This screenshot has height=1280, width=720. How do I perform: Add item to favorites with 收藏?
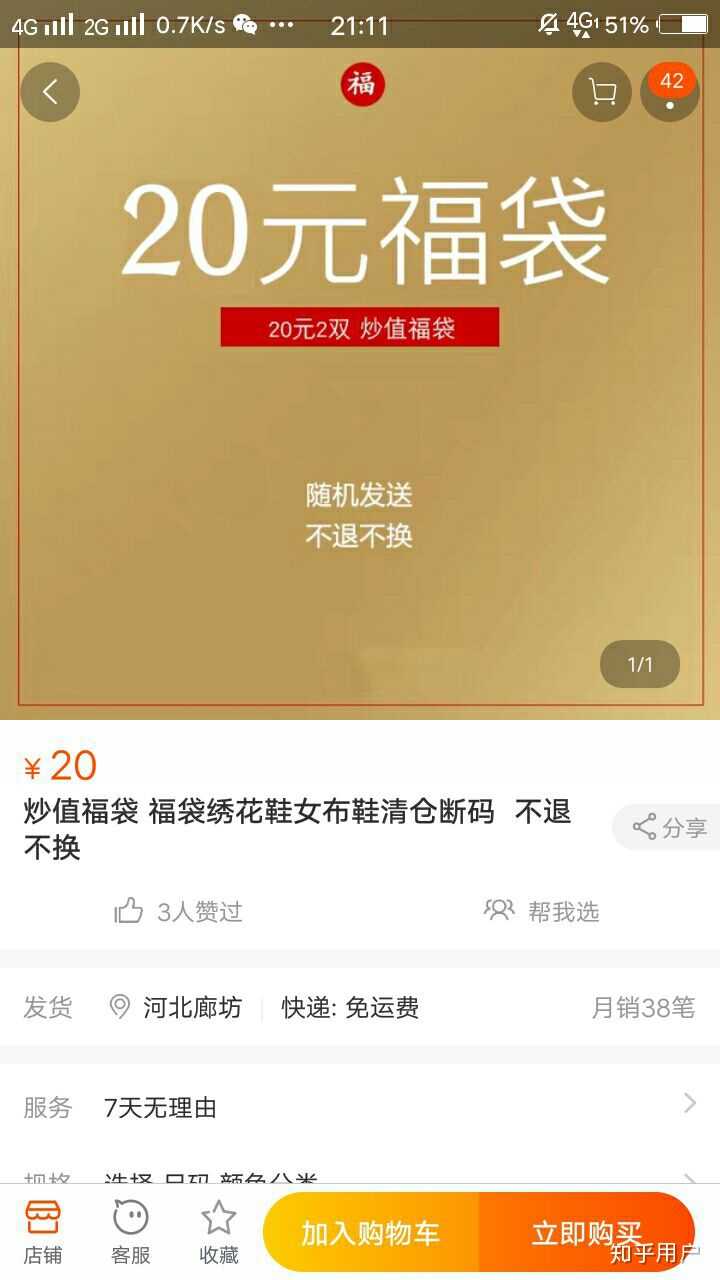click(218, 1232)
